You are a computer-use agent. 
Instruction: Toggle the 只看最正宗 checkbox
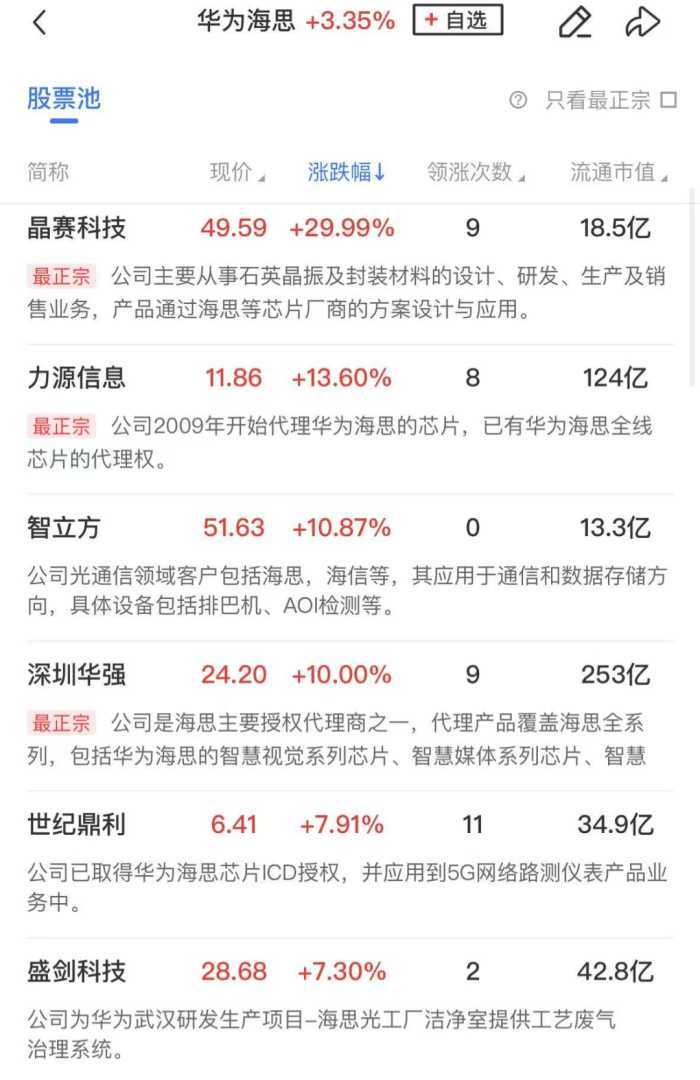point(669,100)
